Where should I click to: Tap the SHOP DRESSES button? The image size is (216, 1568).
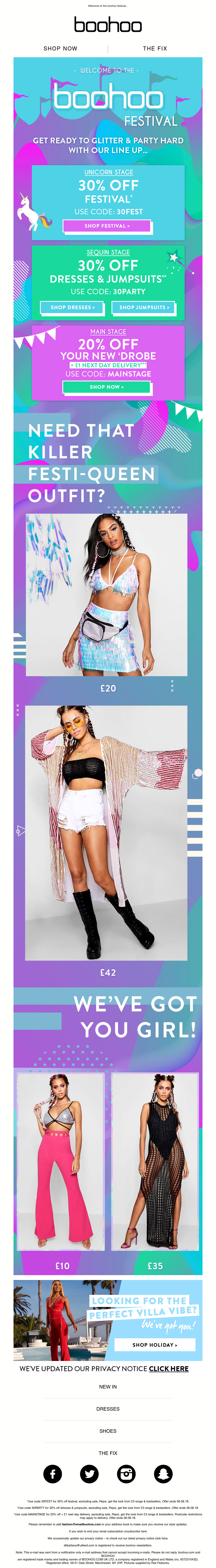coord(72,307)
